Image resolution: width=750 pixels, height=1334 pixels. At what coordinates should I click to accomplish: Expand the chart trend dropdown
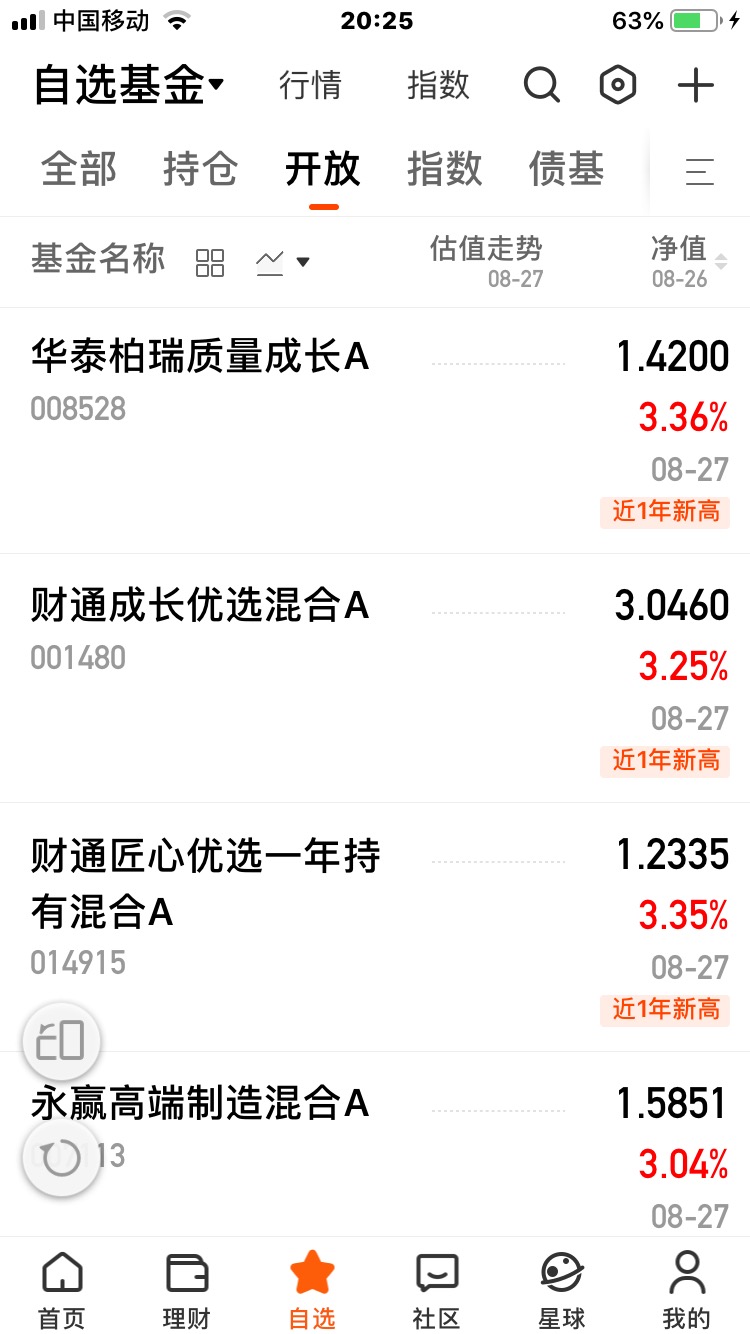click(282, 263)
